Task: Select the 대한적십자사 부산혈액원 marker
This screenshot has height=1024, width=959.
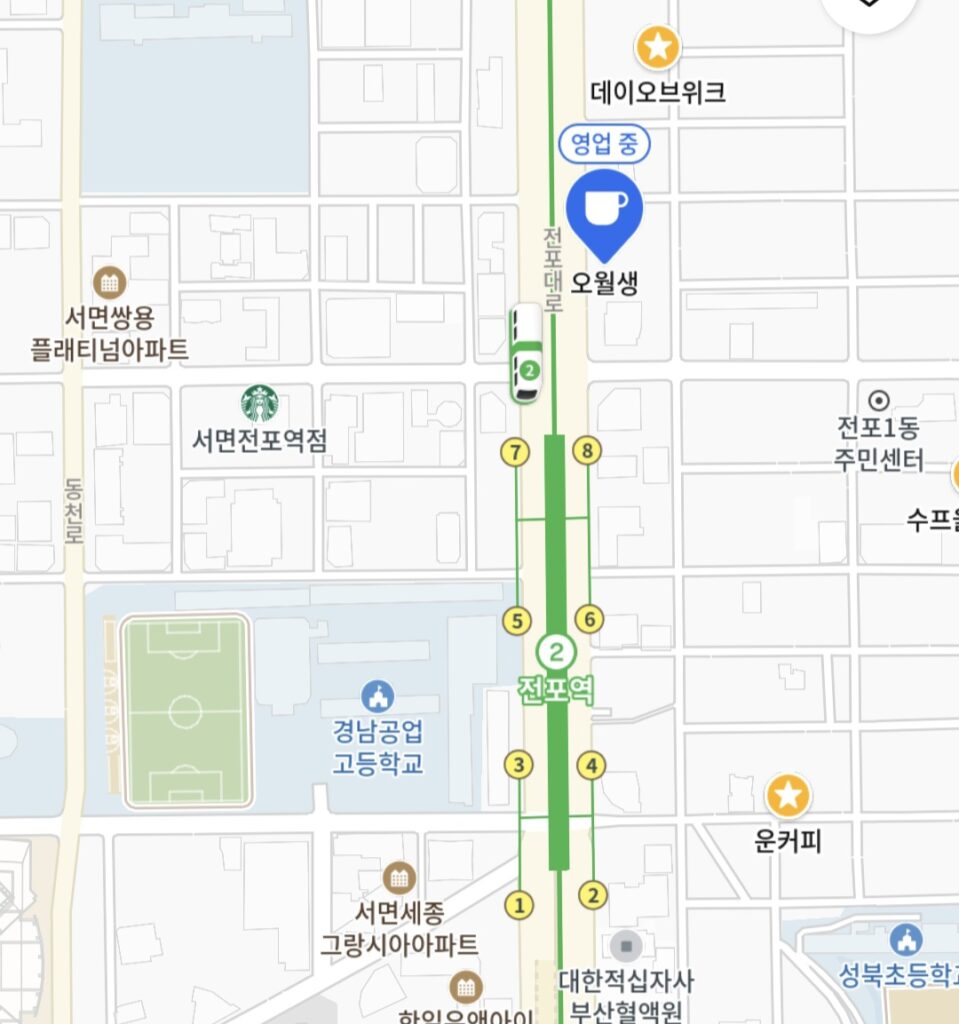Action: tap(627, 945)
